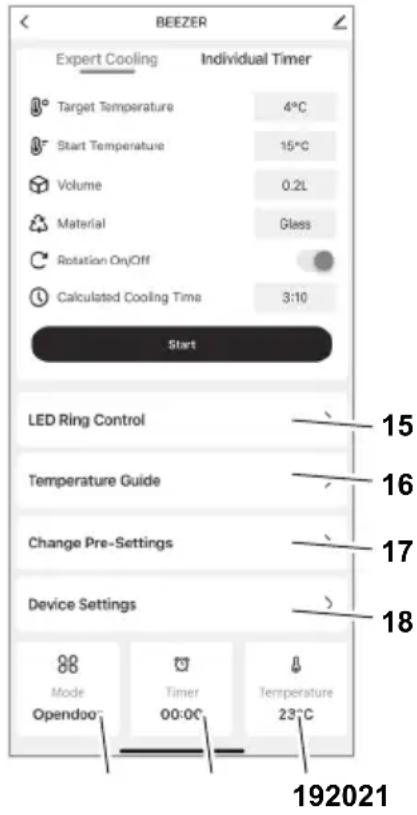The width and height of the screenshot is (417, 815).
Task: Tap the edit pencil icon
Action: (340, 22)
